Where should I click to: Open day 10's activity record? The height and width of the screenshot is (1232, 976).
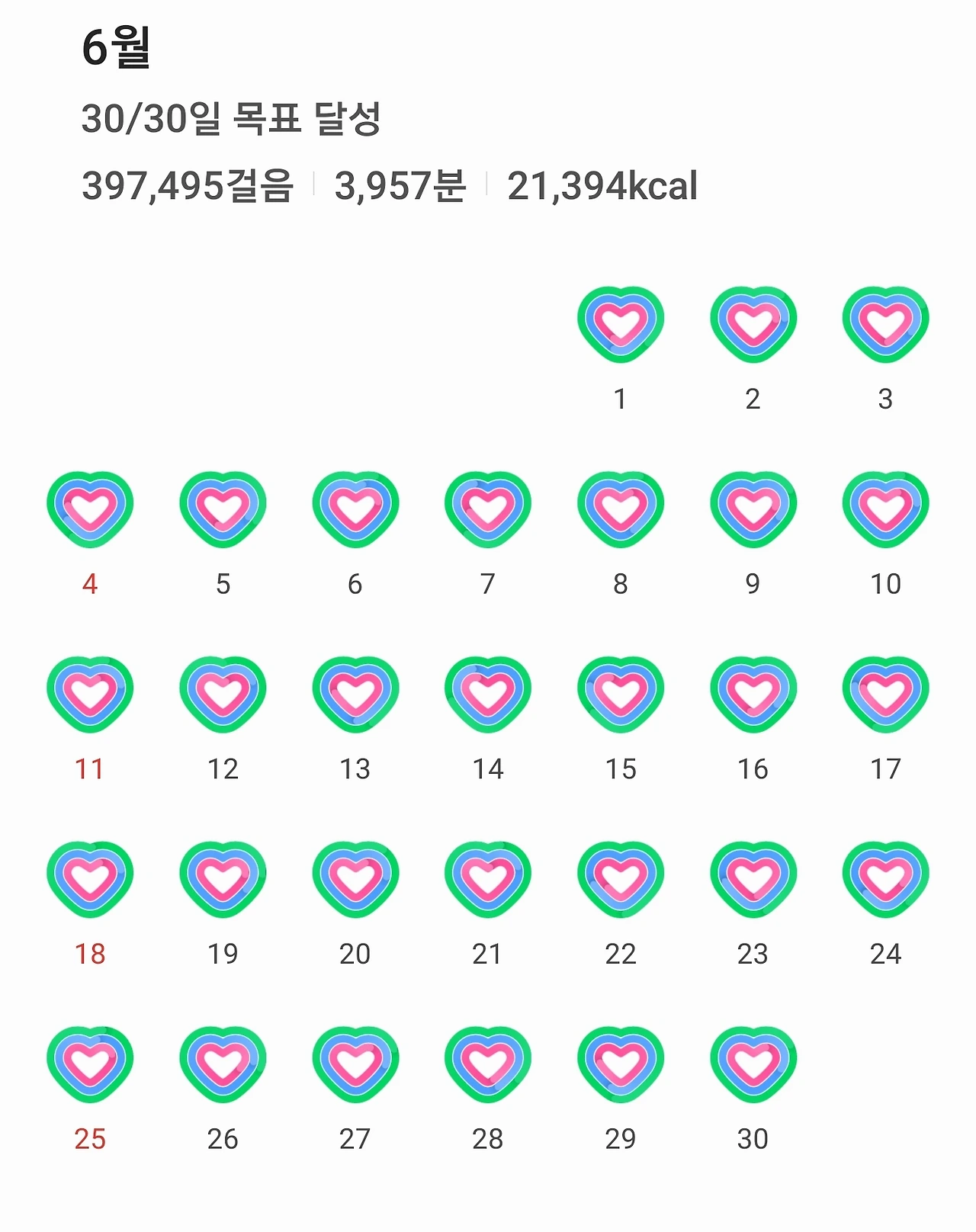pos(885,509)
